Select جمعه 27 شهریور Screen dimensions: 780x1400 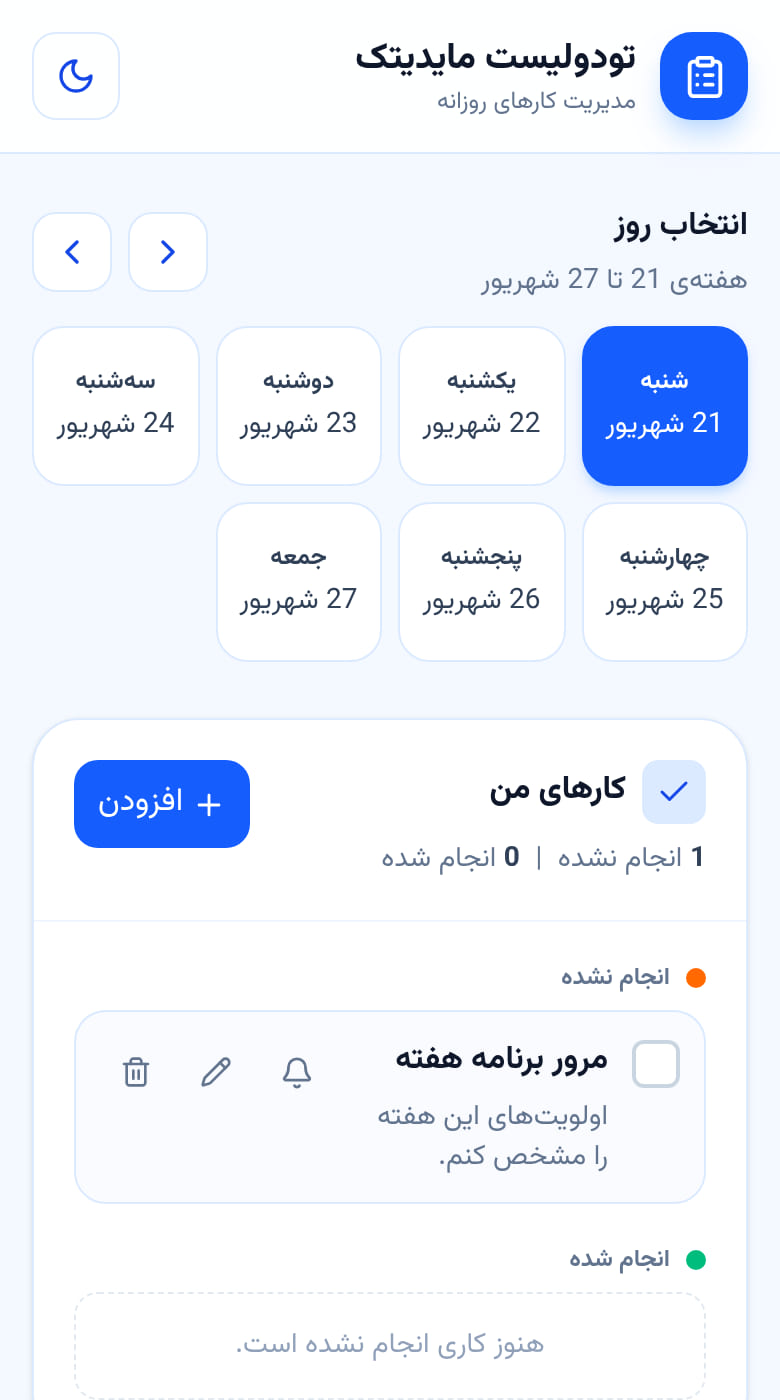(299, 582)
